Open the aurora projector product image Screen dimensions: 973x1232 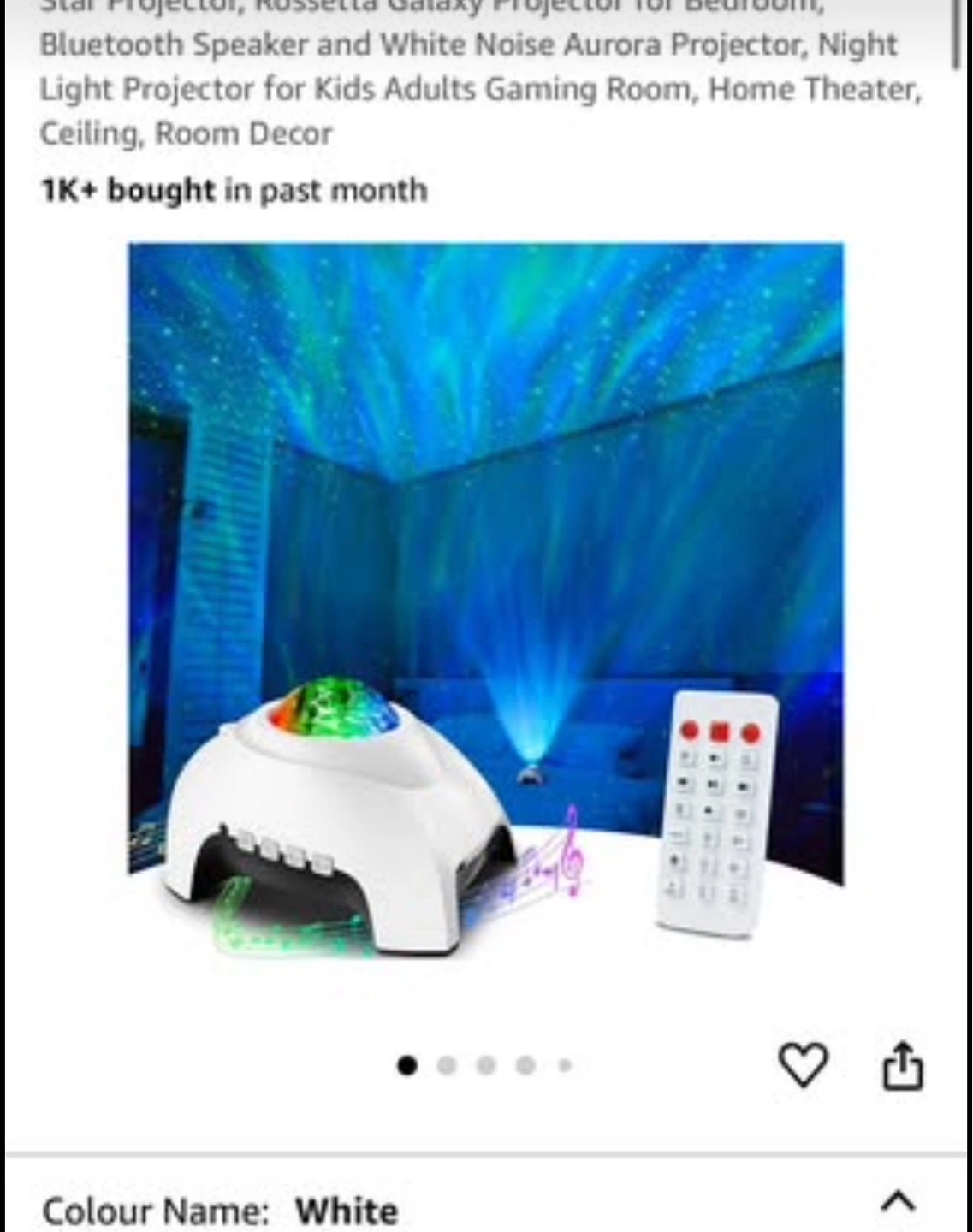pos(486,599)
